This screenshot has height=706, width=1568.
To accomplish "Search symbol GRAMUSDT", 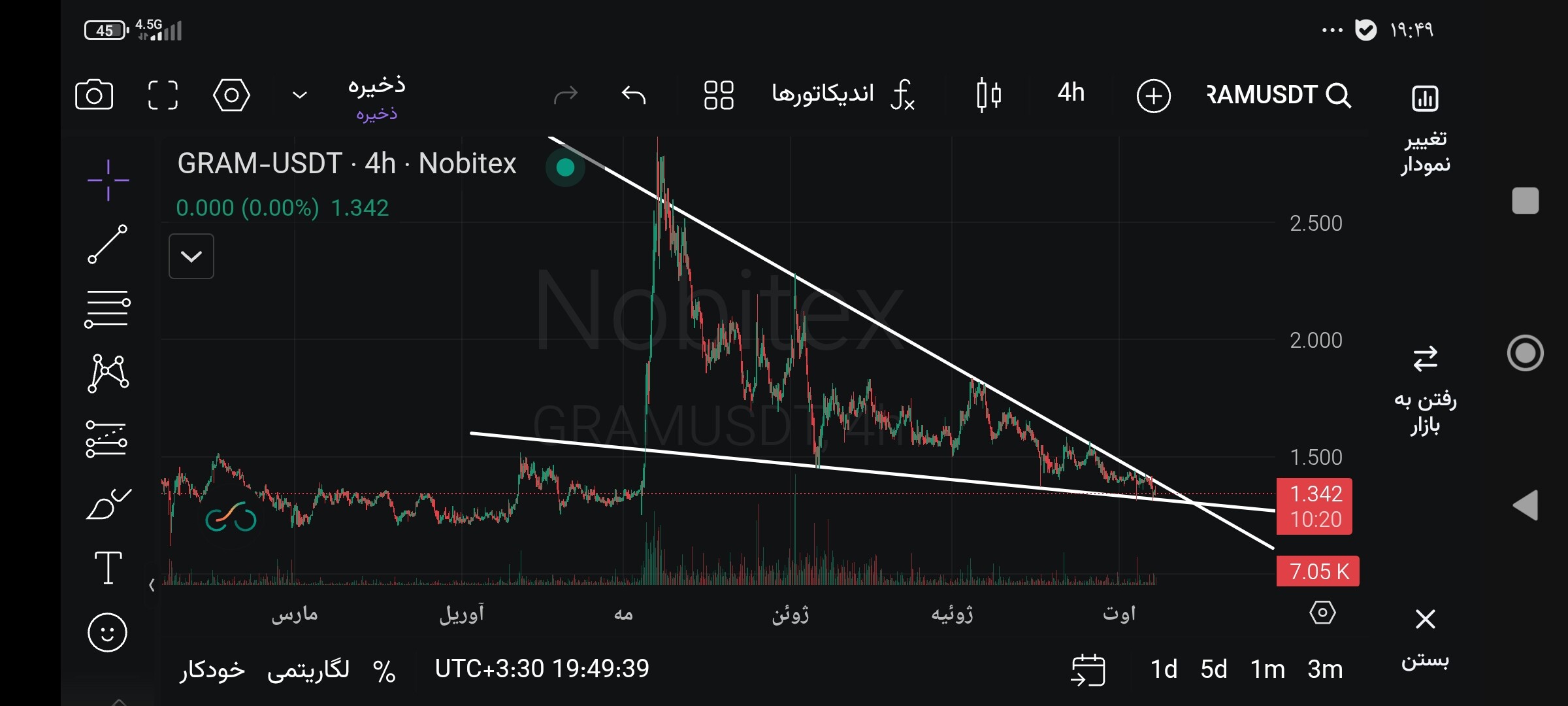I will [1279, 95].
